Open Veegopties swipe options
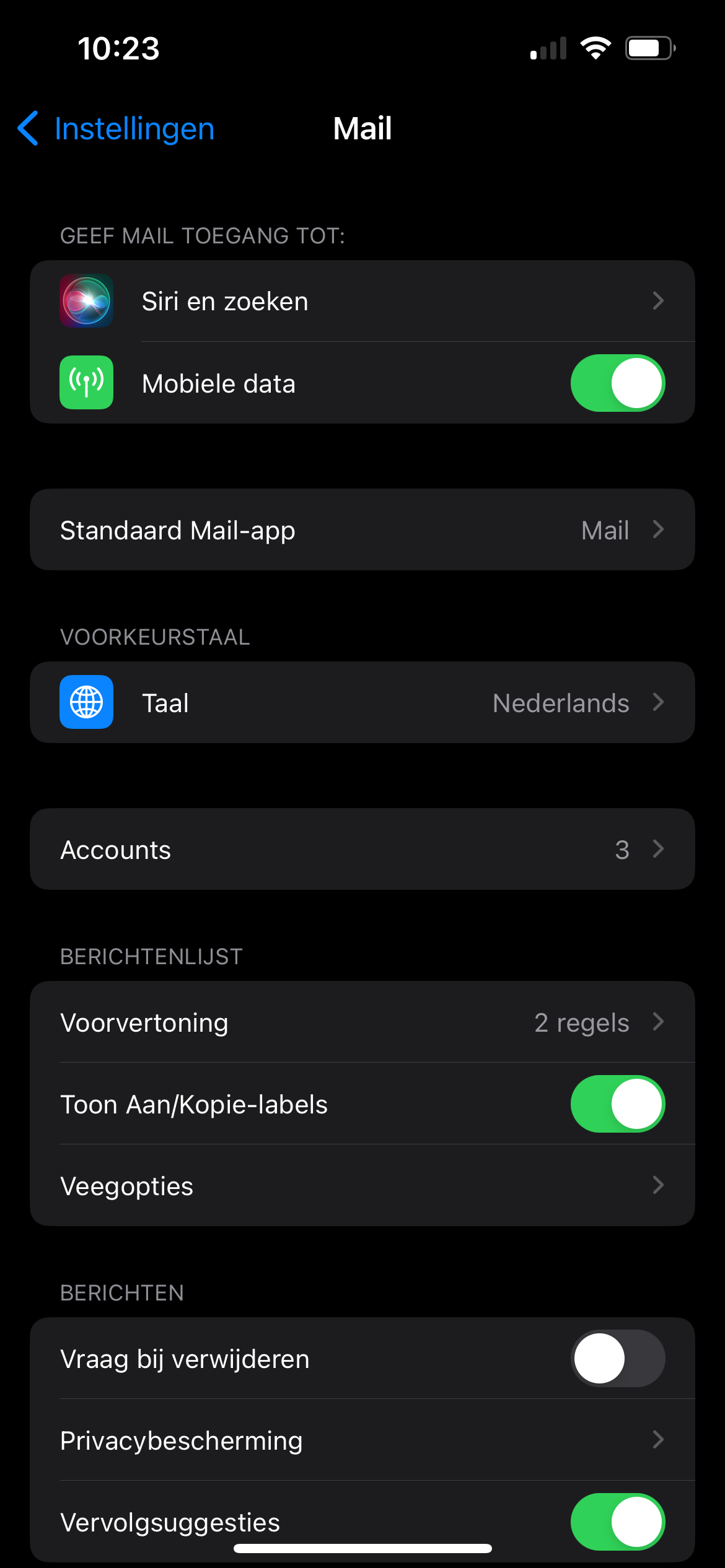Screen dimensions: 725x1568 tap(362, 1186)
